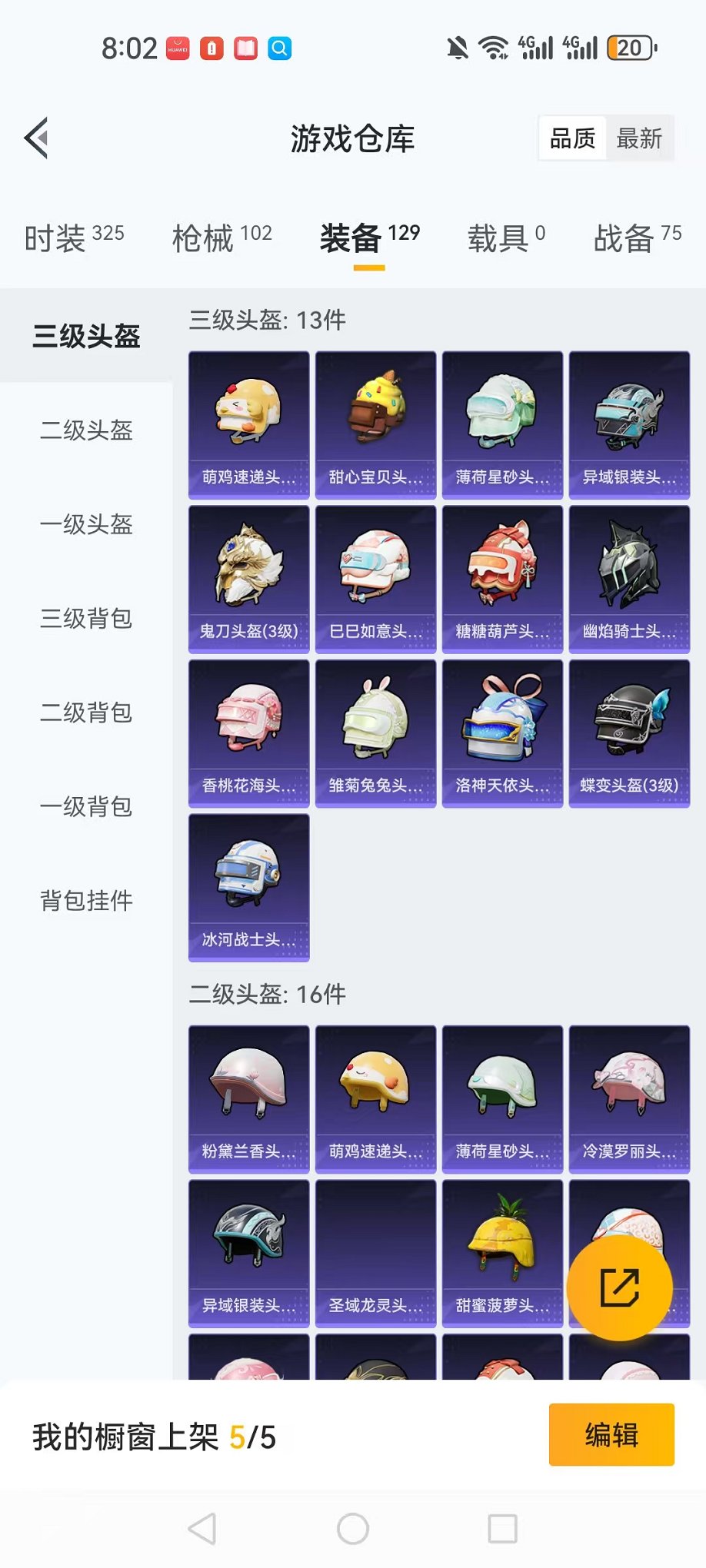
Task: Select the 三级背包 category
Action: [86, 619]
